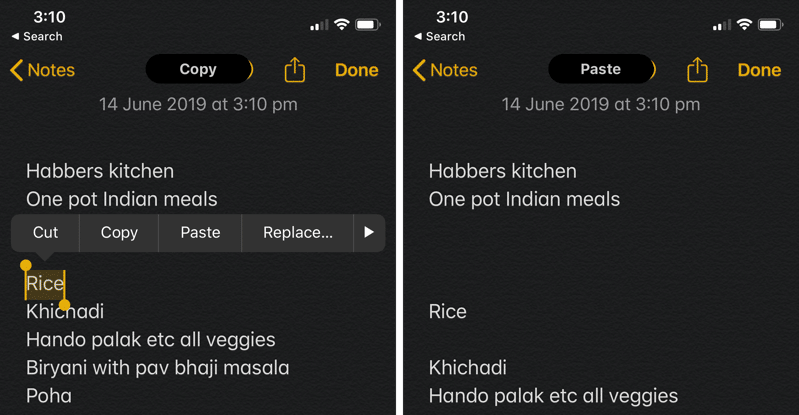
Task: Choose Paste in the text selection popup
Action: pos(200,232)
